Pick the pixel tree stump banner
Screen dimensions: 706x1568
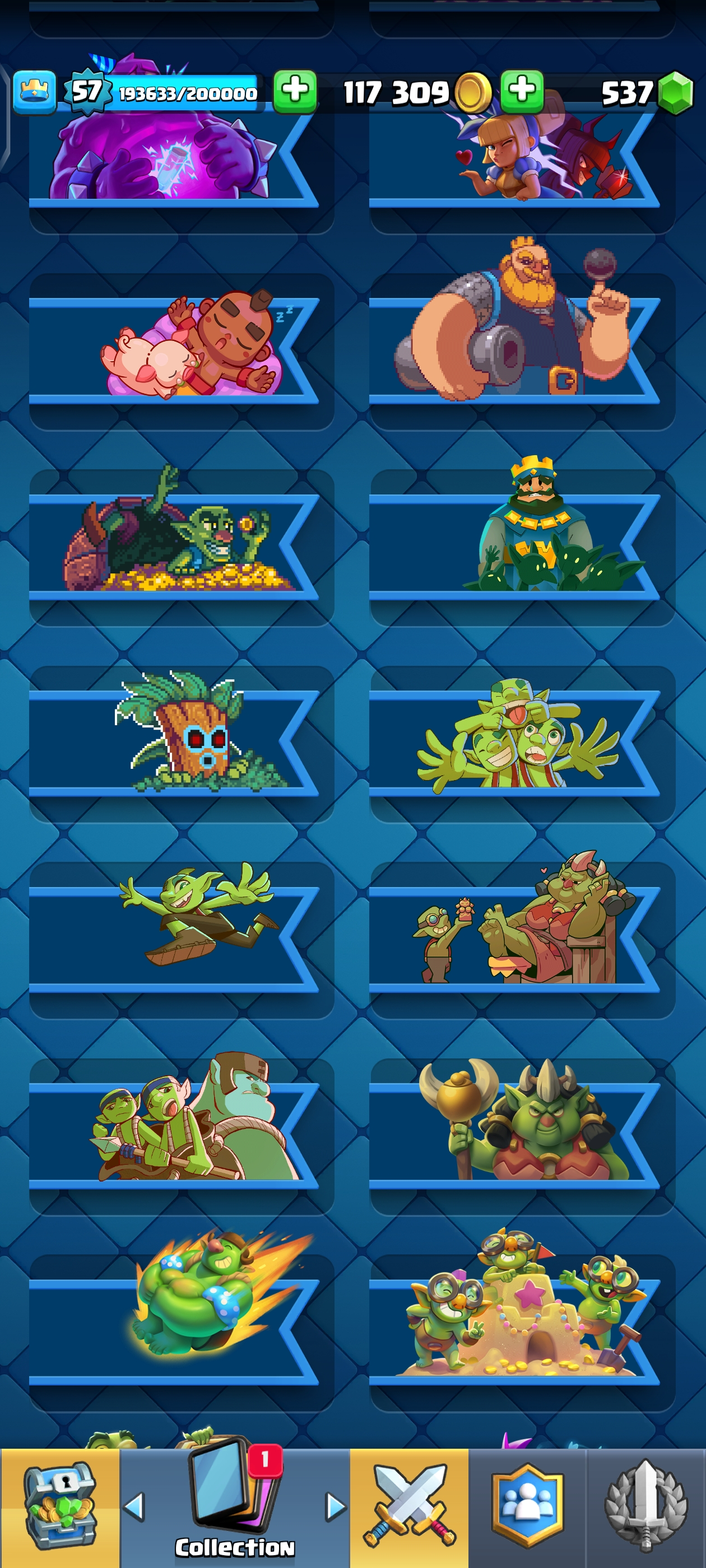182,743
